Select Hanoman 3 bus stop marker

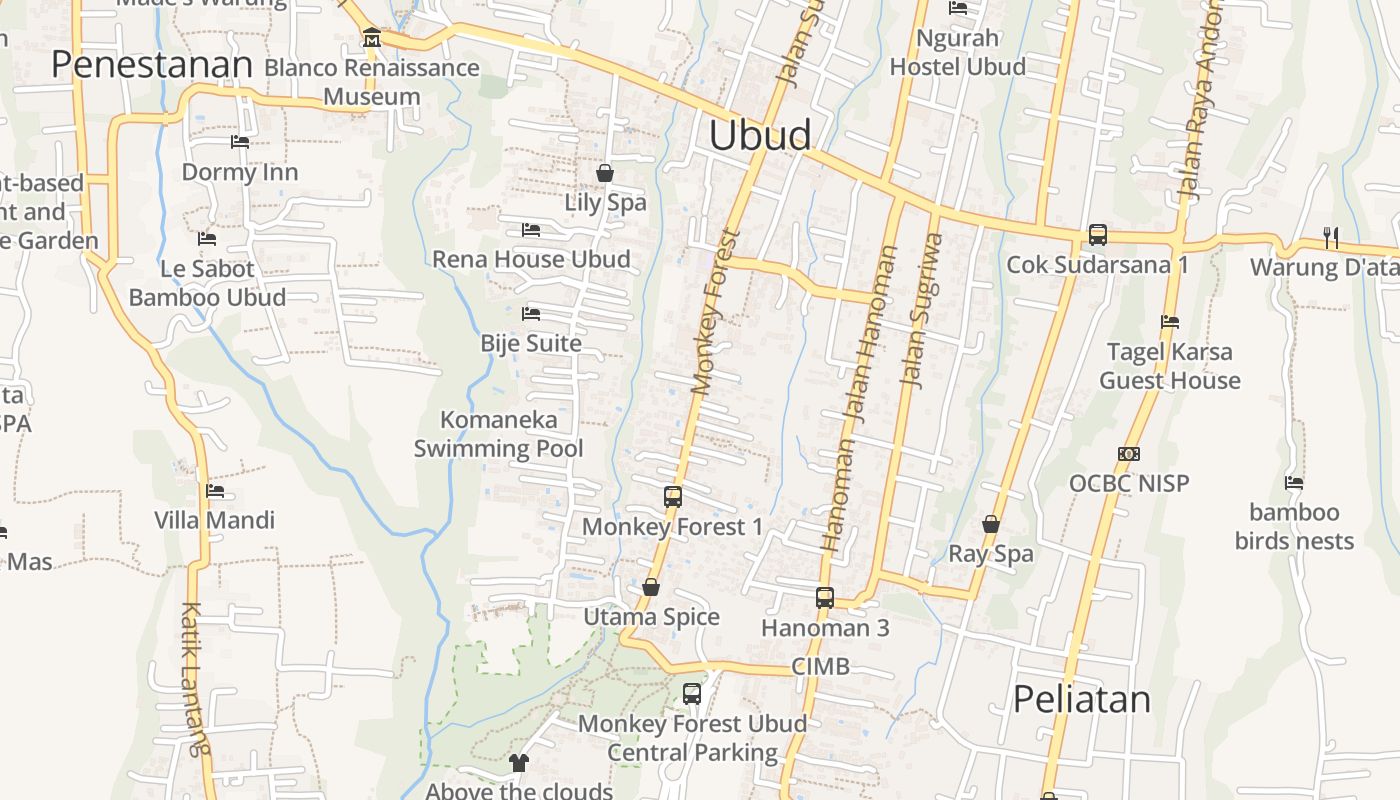825,598
